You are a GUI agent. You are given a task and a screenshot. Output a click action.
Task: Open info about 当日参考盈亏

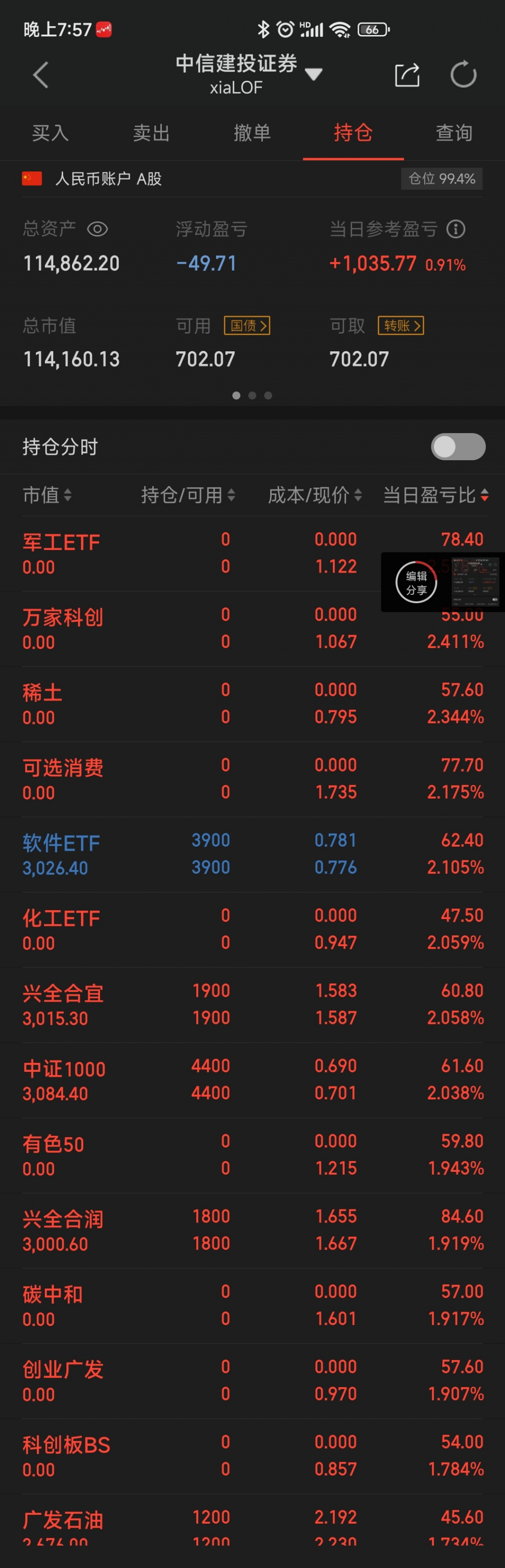pyautogui.click(x=456, y=229)
